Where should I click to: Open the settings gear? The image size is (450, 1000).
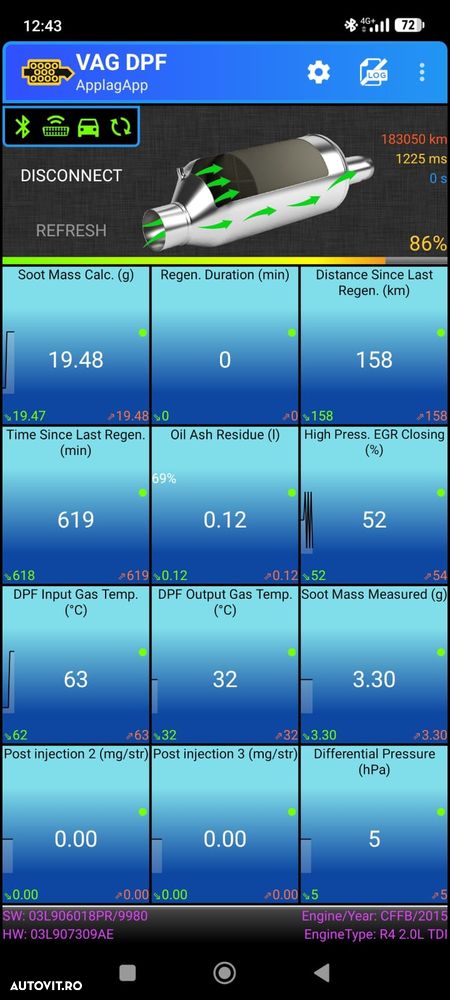click(x=319, y=72)
